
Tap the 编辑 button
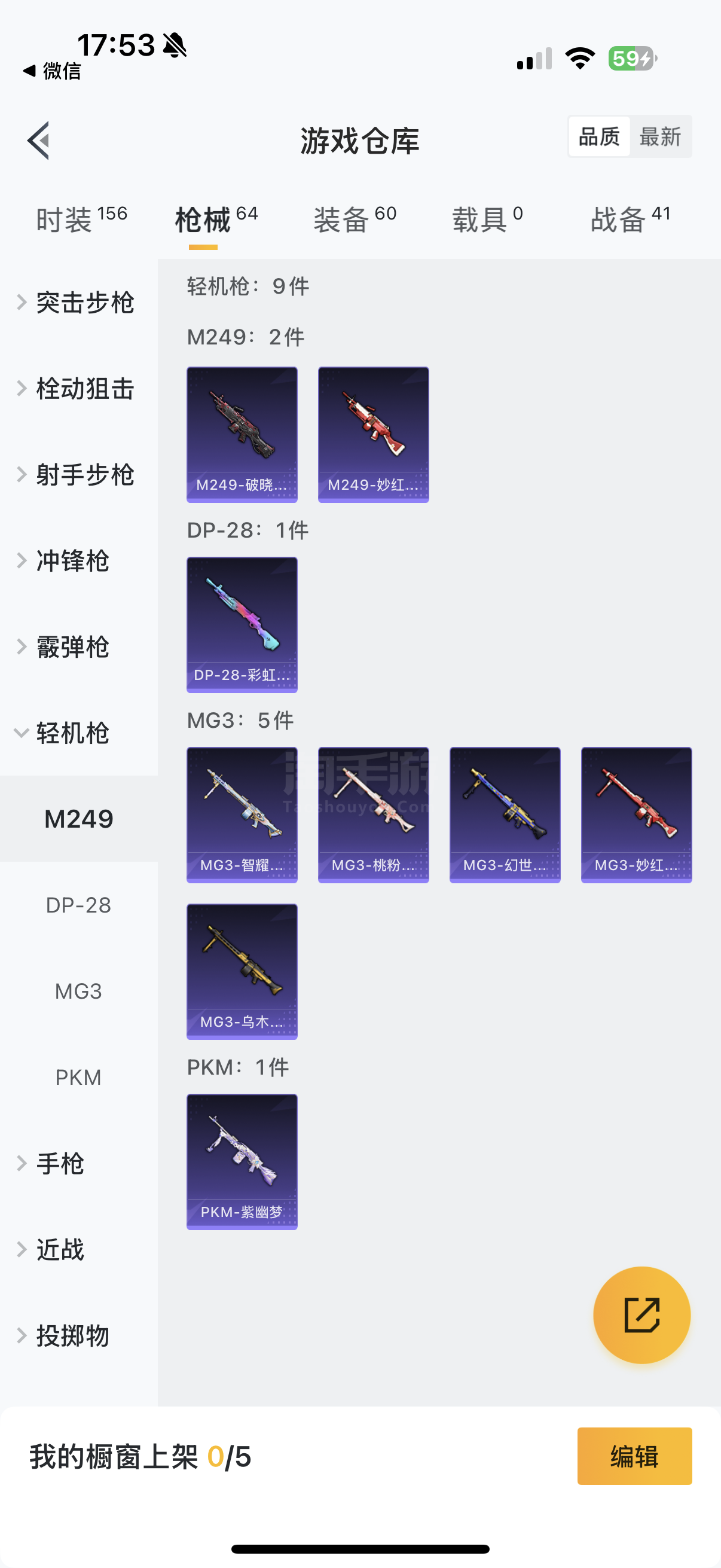pyautogui.click(x=634, y=1456)
